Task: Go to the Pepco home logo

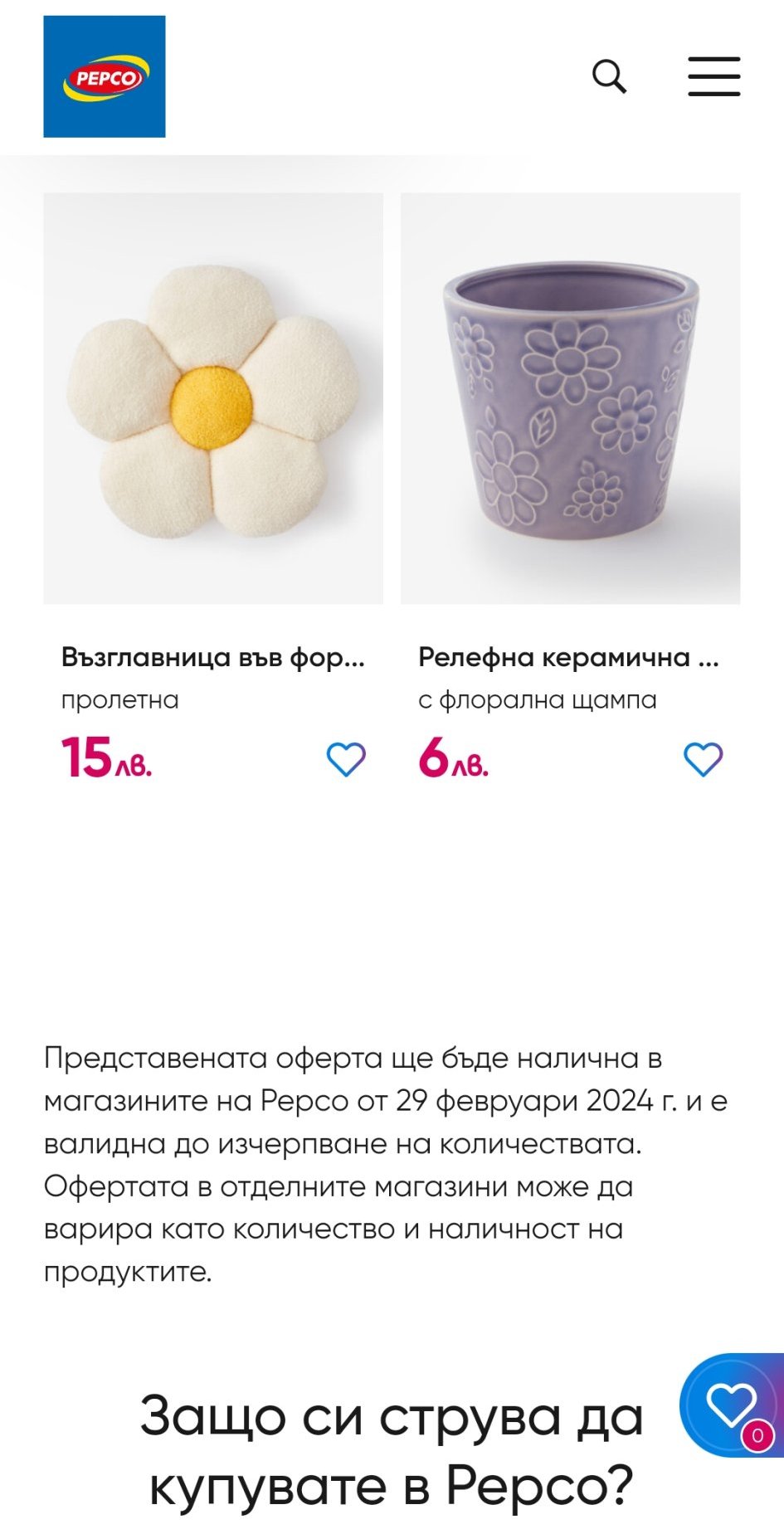Action: click(105, 76)
